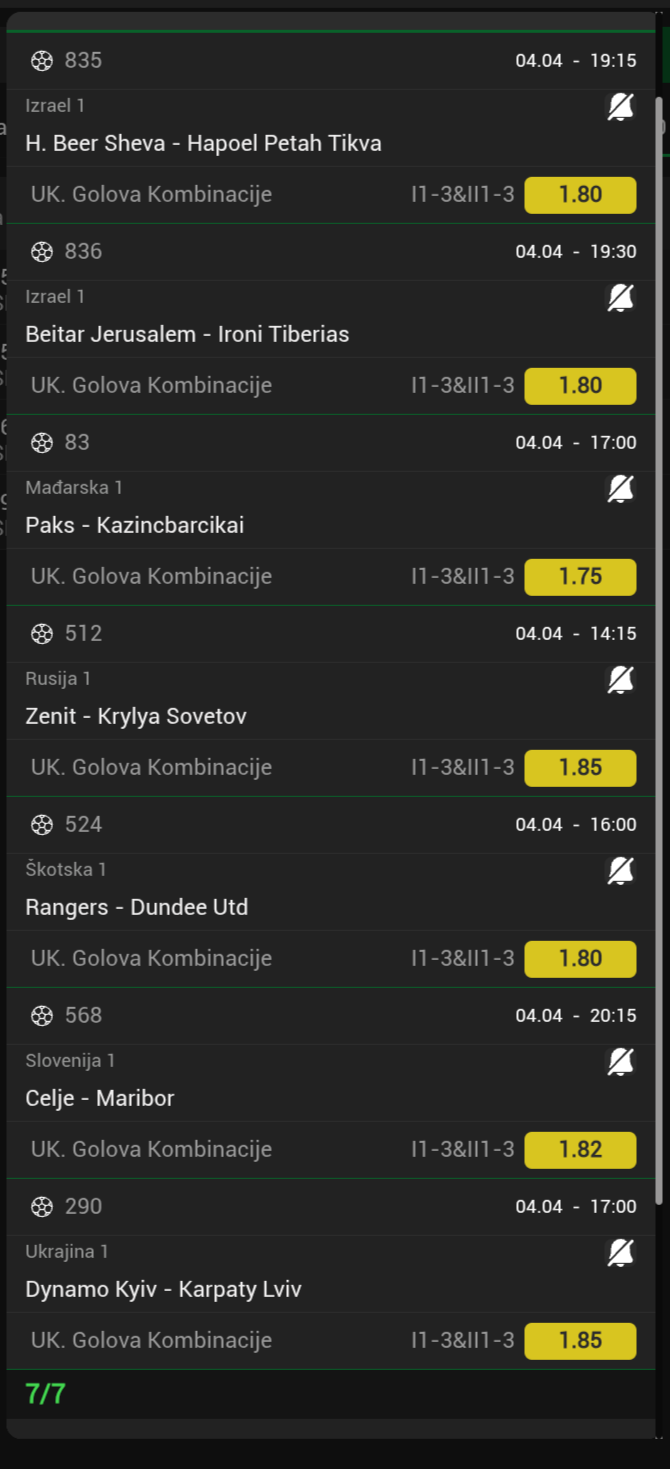Select 1.80 odds for Beitar Jerusalem match
The width and height of the screenshot is (670, 1469).
pyautogui.click(x=580, y=386)
